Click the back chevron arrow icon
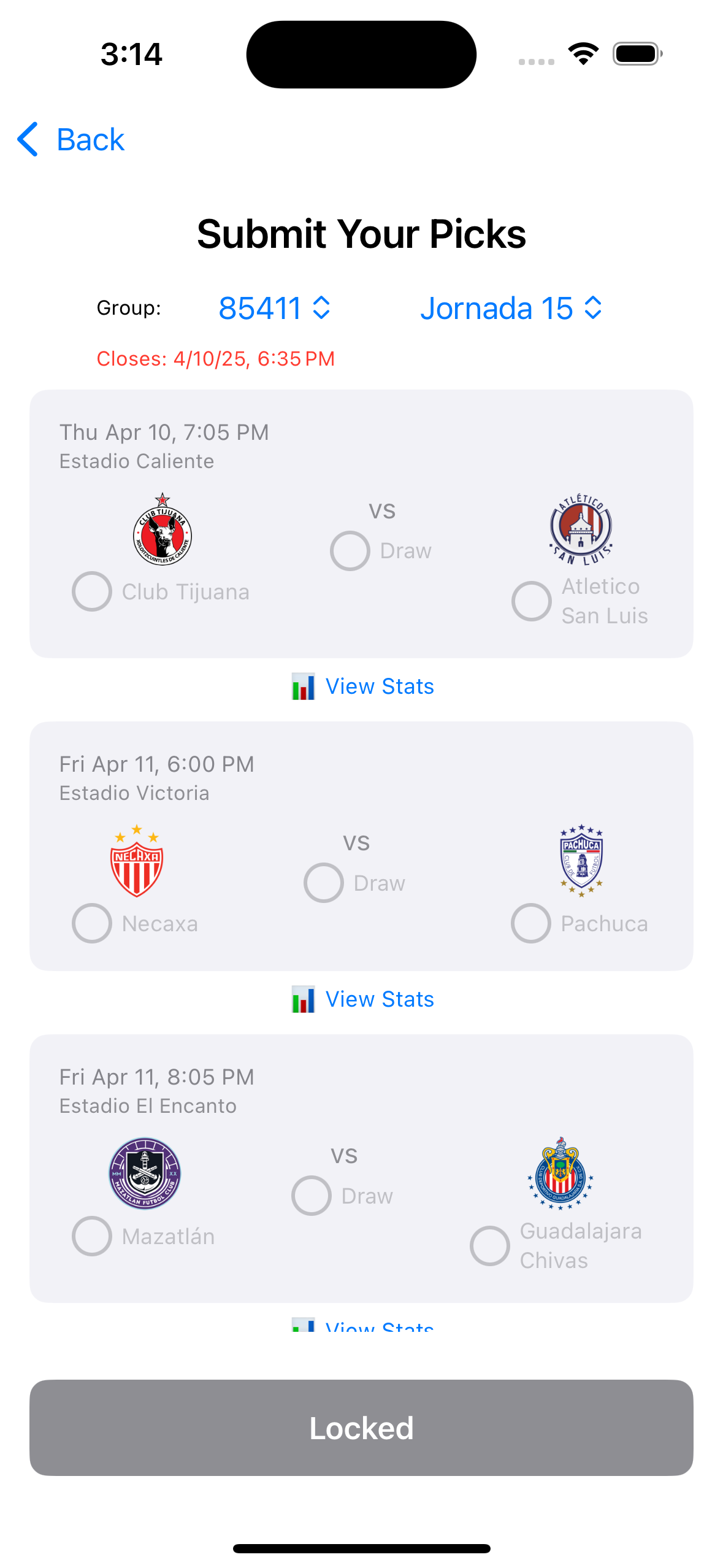723x1568 pixels. (26, 140)
